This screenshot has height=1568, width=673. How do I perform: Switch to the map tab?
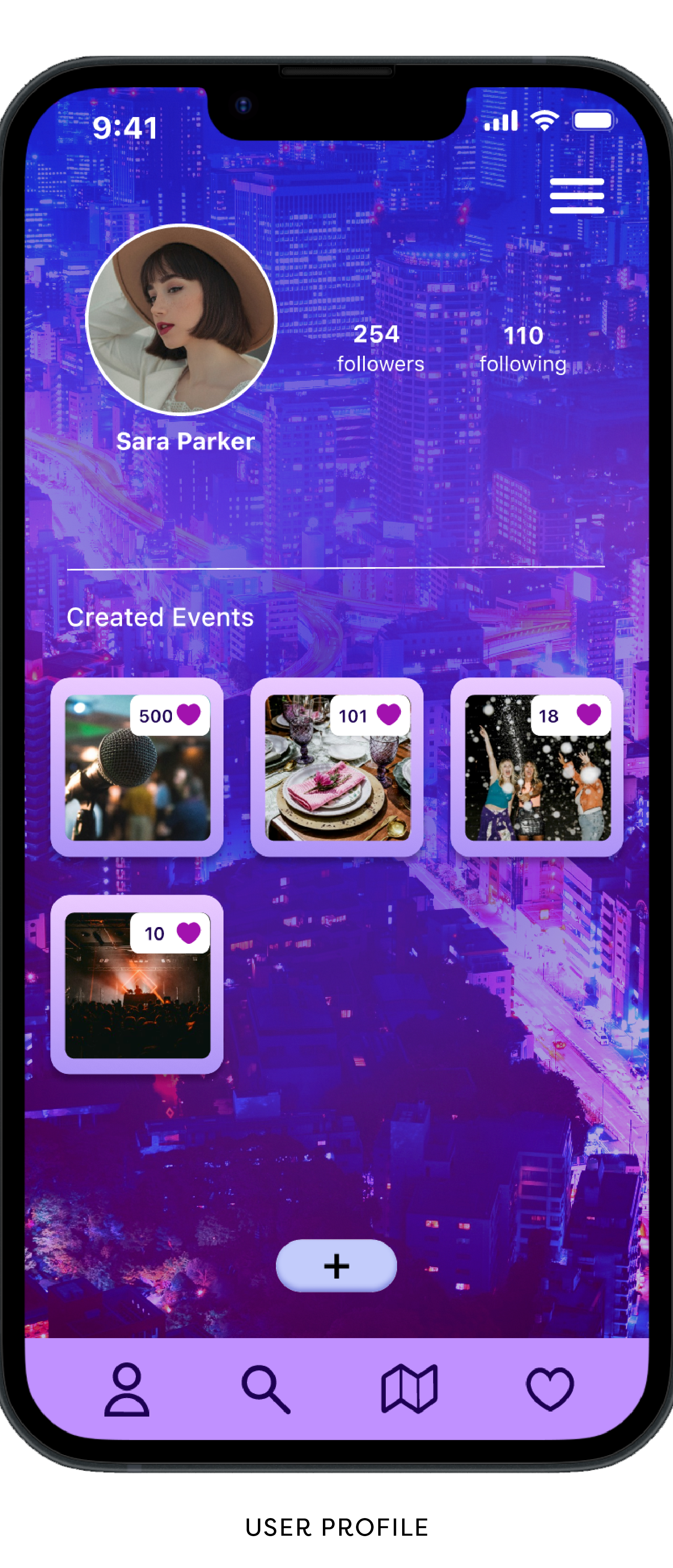coord(409,1390)
